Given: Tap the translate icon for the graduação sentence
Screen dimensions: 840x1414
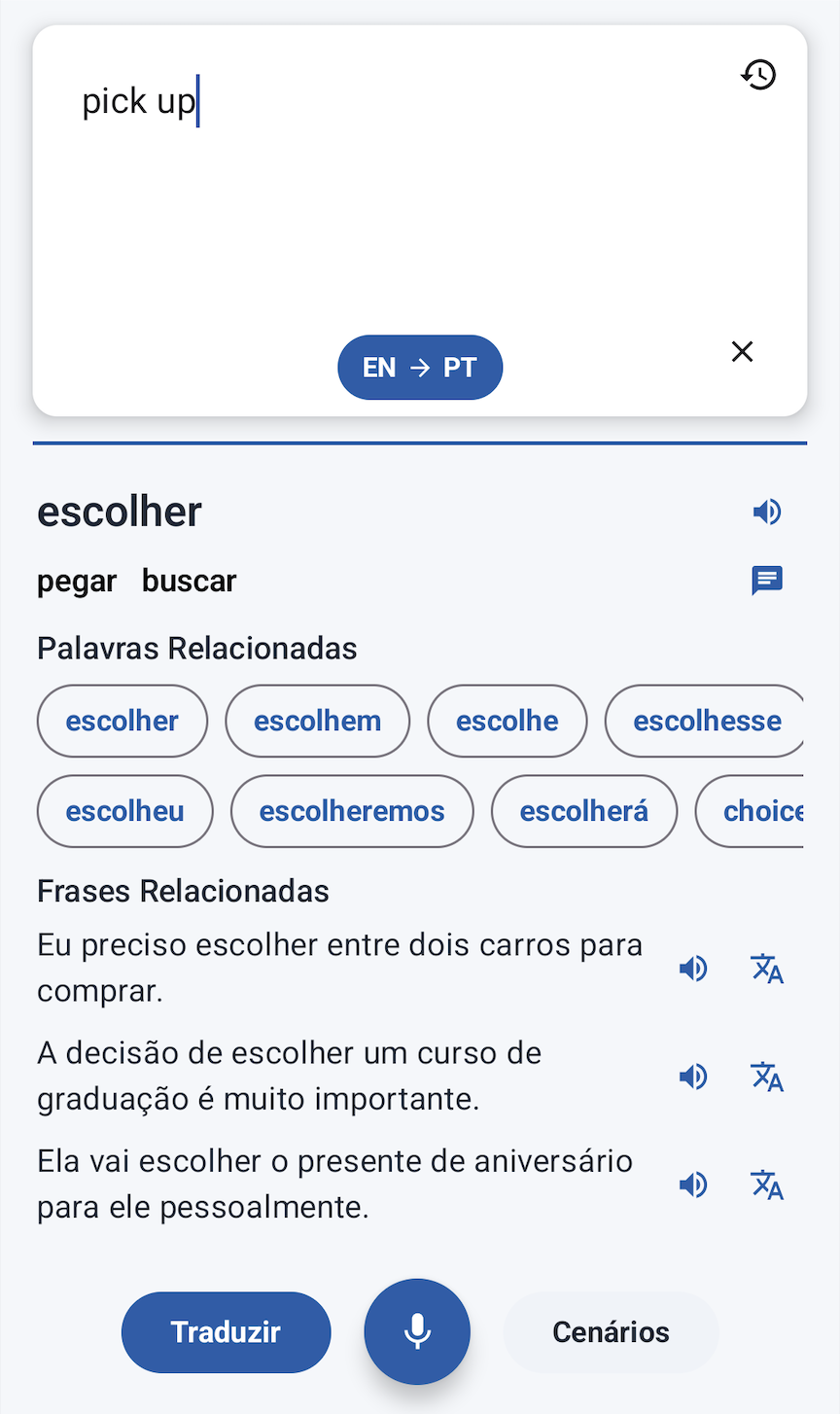Looking at the screenshot, I should 766,1077.
